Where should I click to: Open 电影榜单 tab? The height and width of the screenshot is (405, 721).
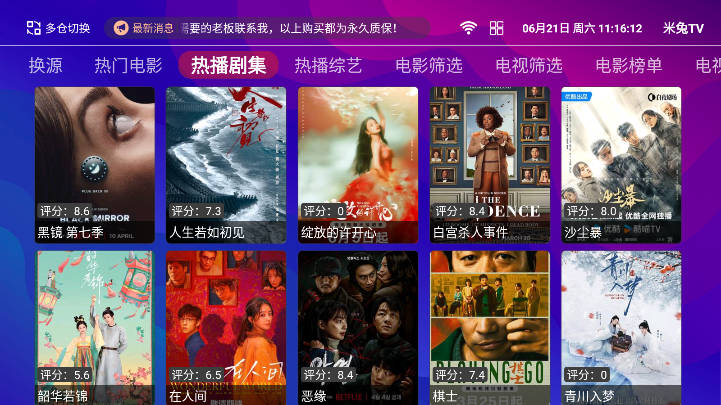coord(629,66)
